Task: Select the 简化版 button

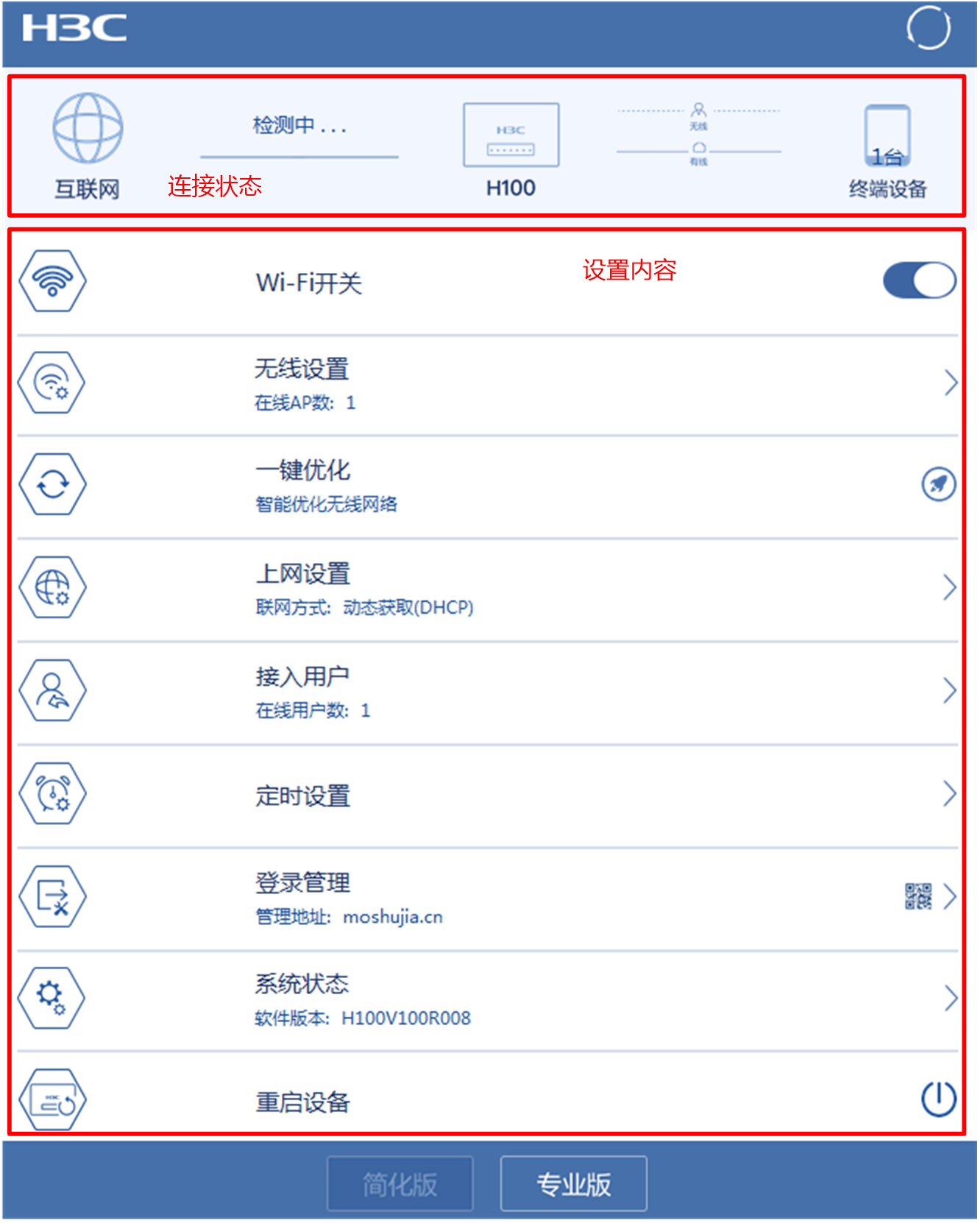Action: (400, 1184)
